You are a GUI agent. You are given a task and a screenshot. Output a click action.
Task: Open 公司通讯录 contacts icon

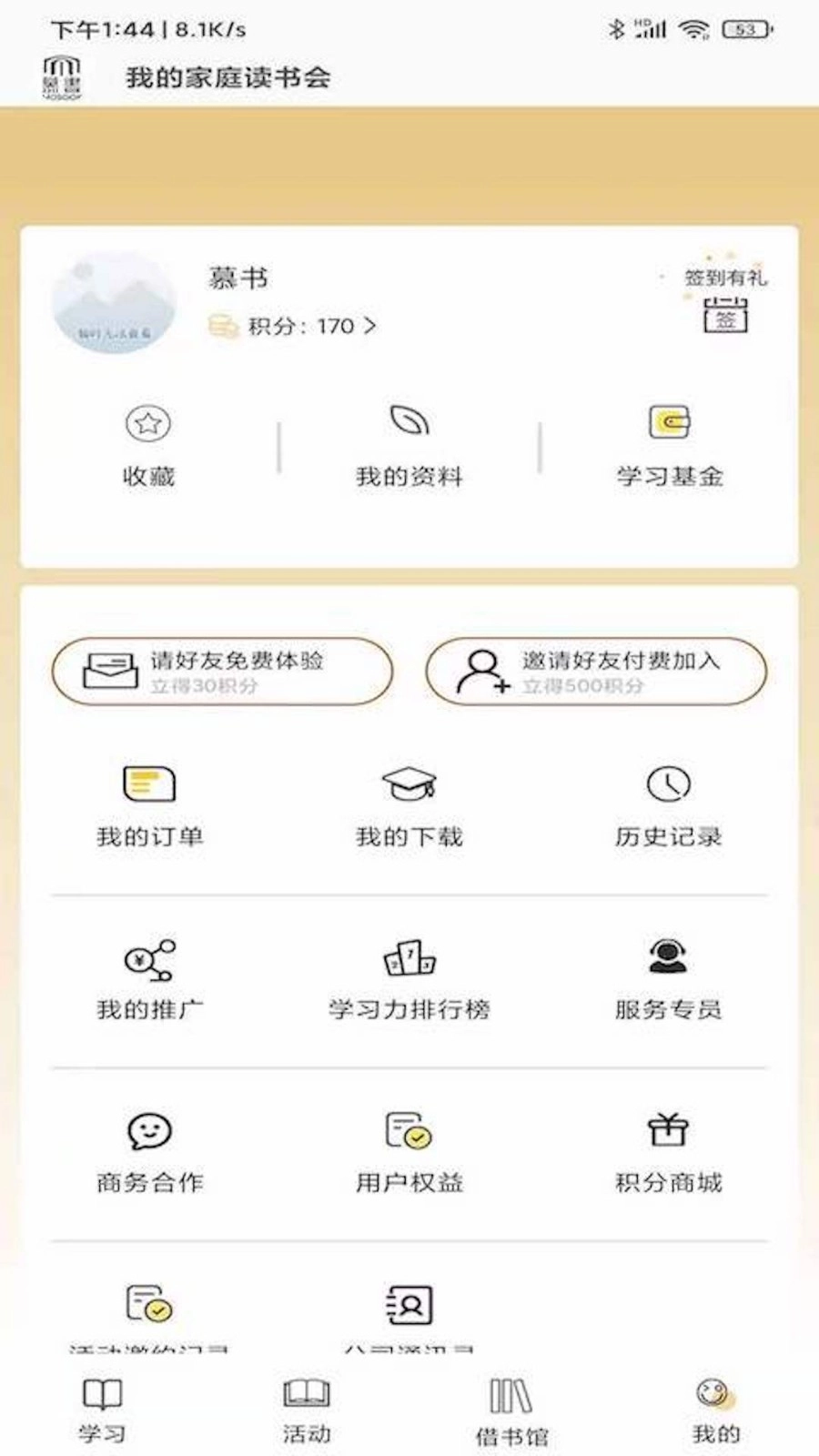tap(409, 1304)
